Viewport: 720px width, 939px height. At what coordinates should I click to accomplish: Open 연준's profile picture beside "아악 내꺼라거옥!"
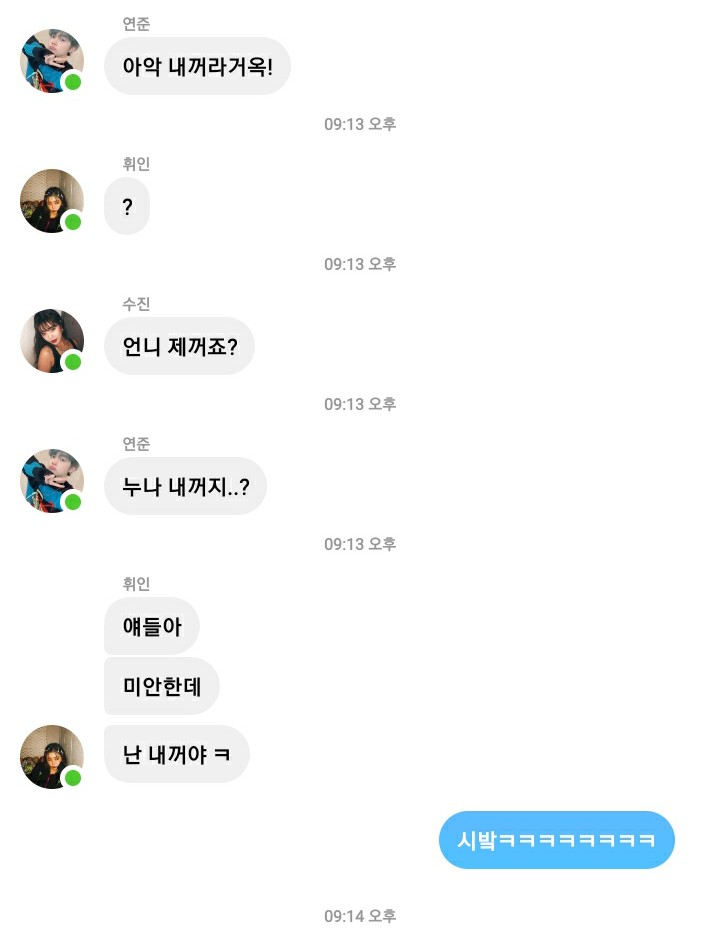pos(52,61)
